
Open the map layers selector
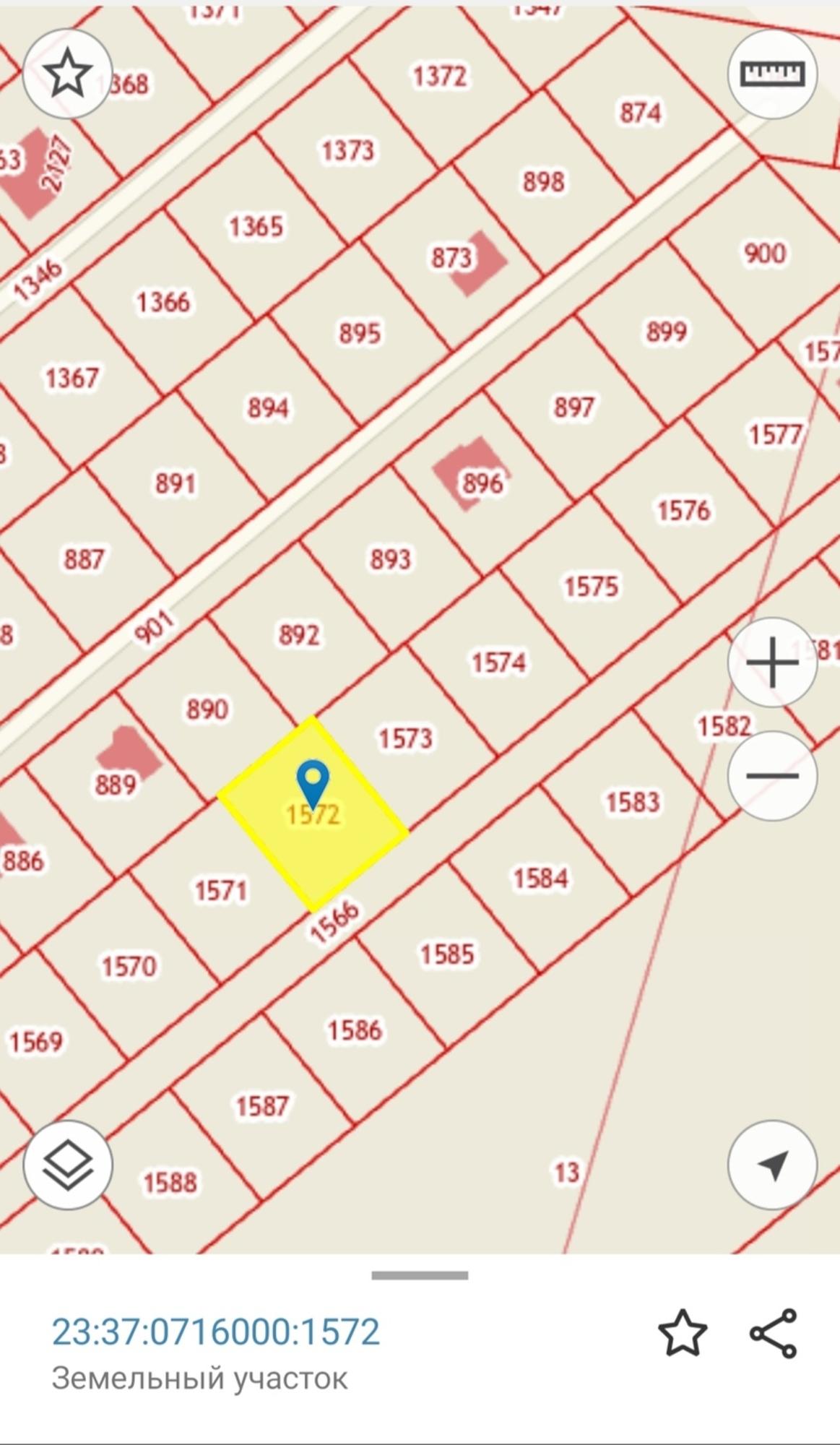click(x=67, y=1165)
